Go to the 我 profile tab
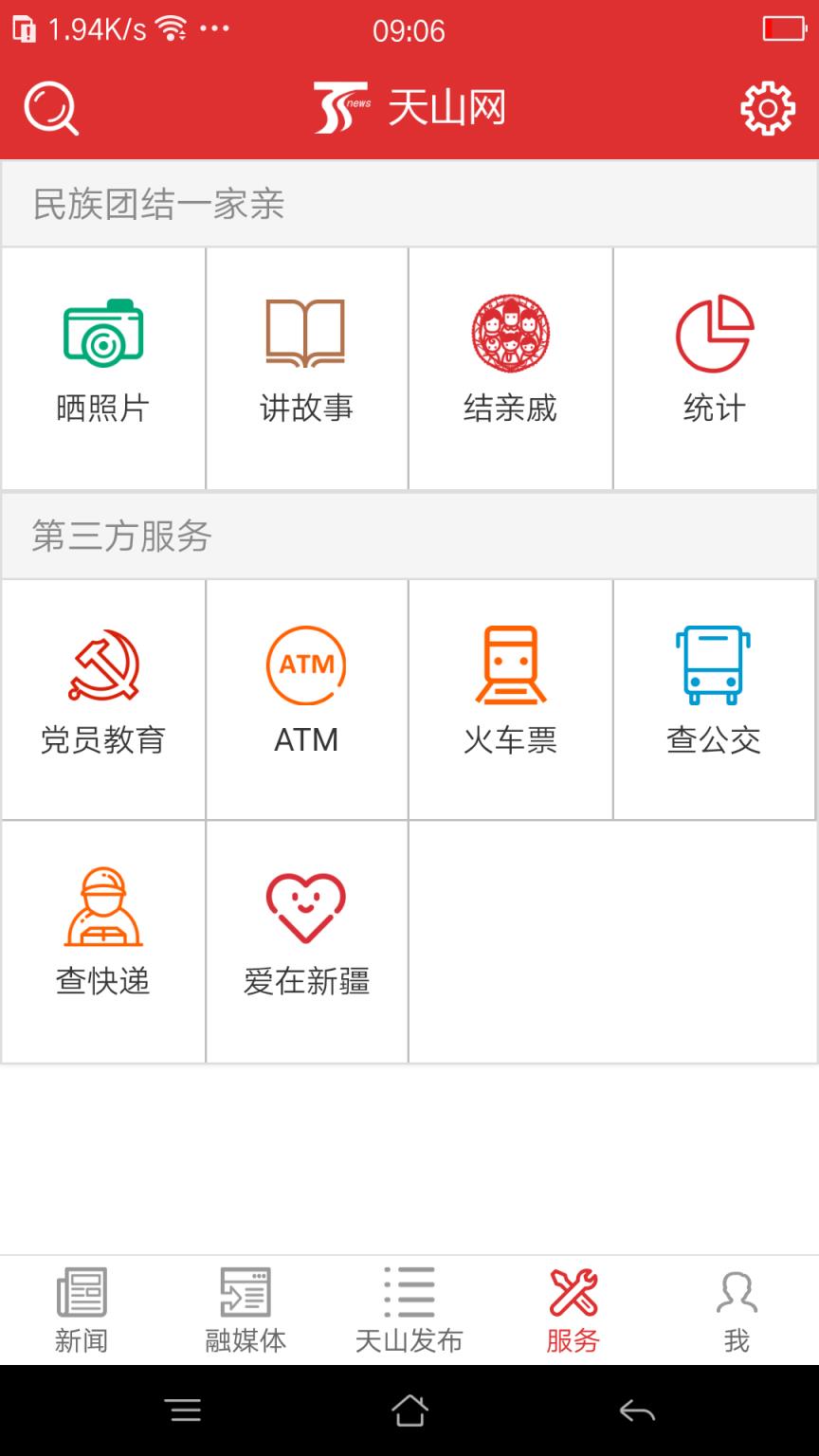The width and height of the screenshot is (819, 1456). click(x=737, y=1308)
